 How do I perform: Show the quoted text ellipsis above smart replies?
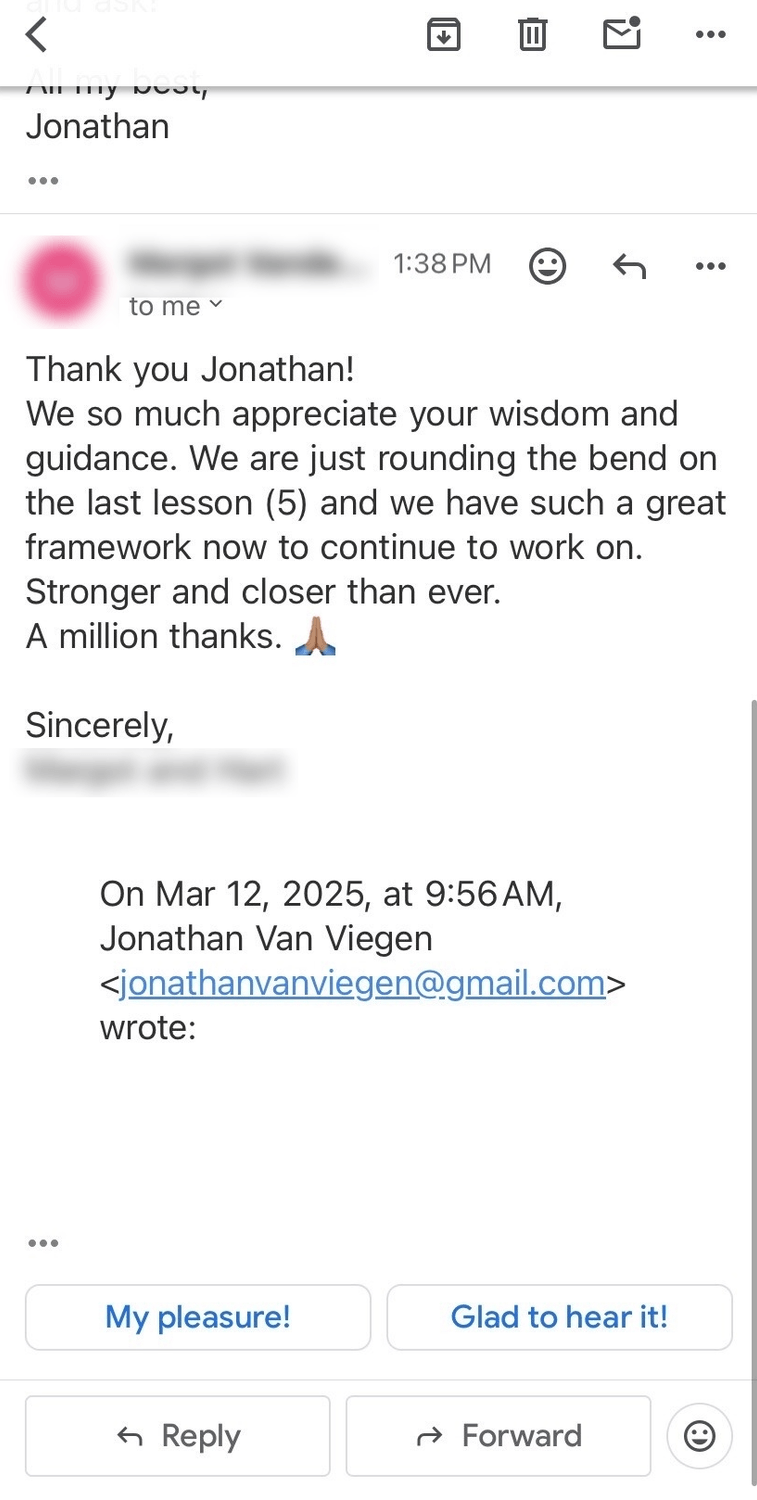(43, 1243)
